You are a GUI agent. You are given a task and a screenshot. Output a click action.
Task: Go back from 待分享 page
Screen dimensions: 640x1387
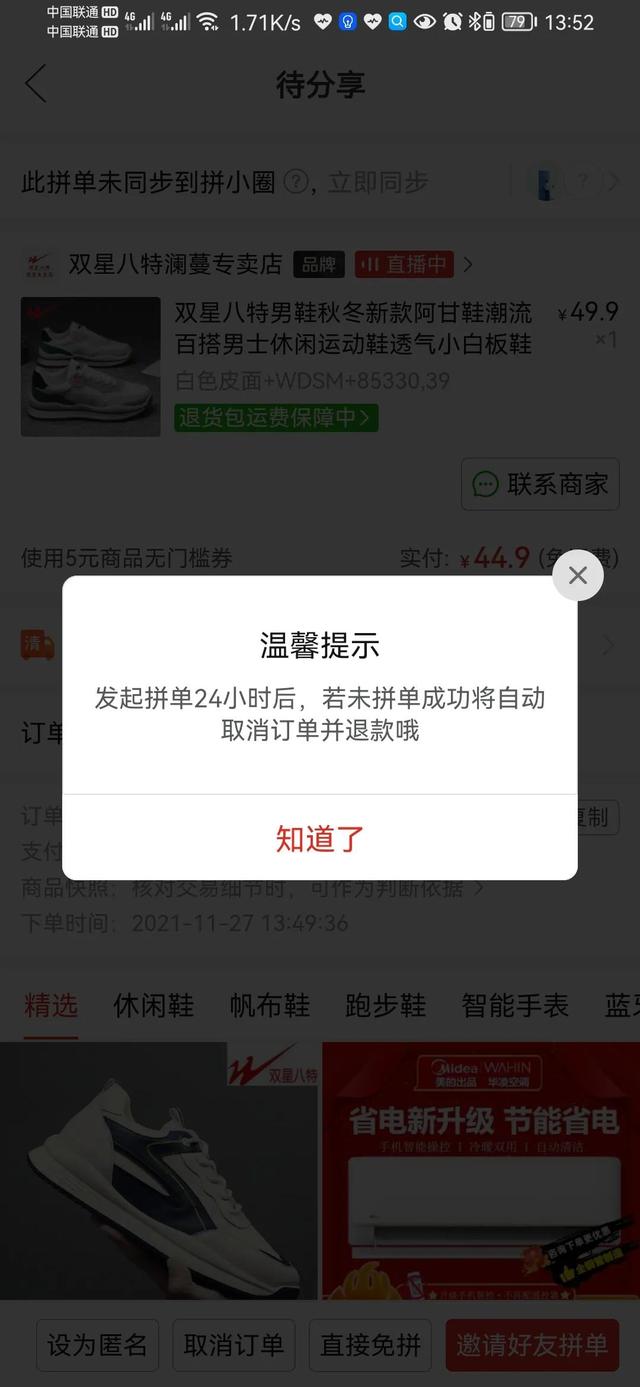(36, 84)
